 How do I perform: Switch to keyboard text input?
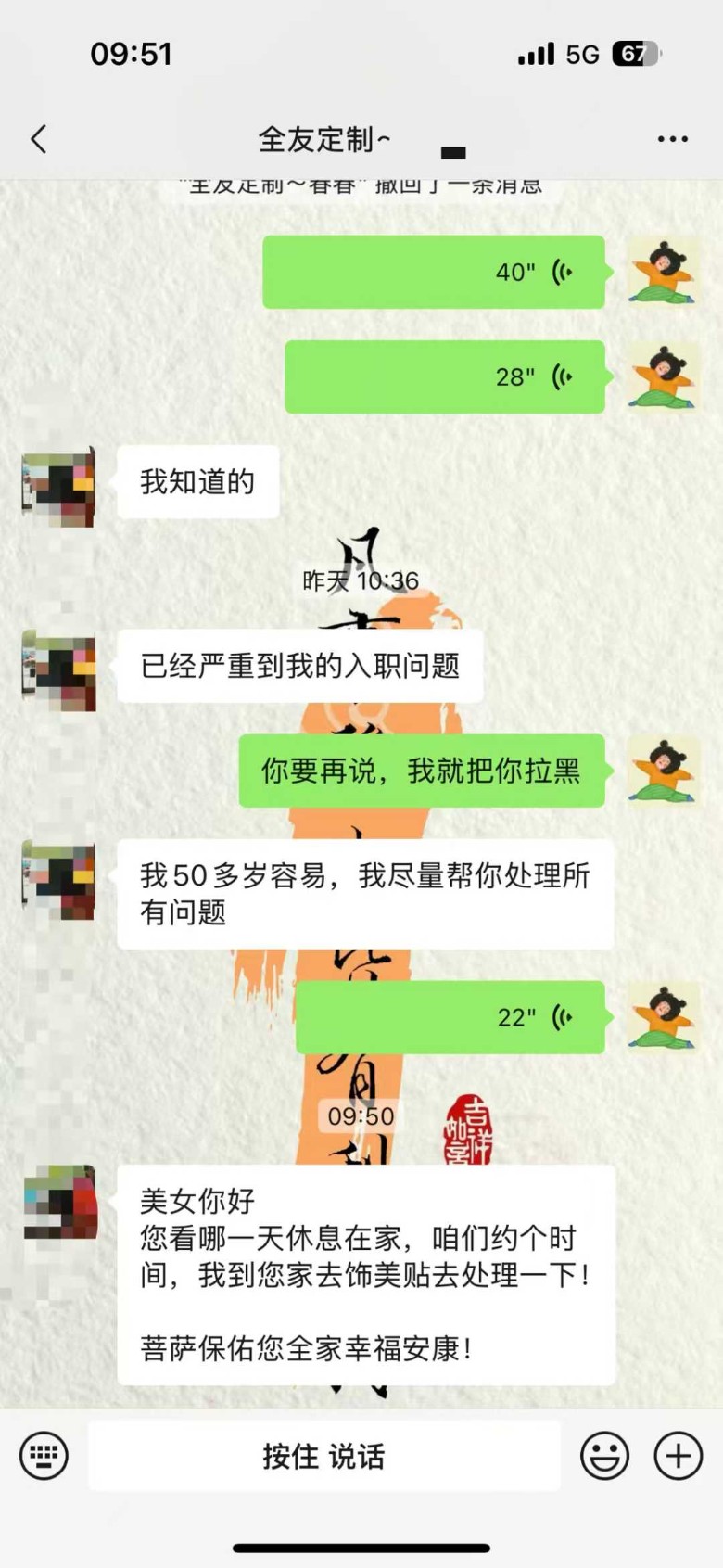click(x=44, y=1456)
